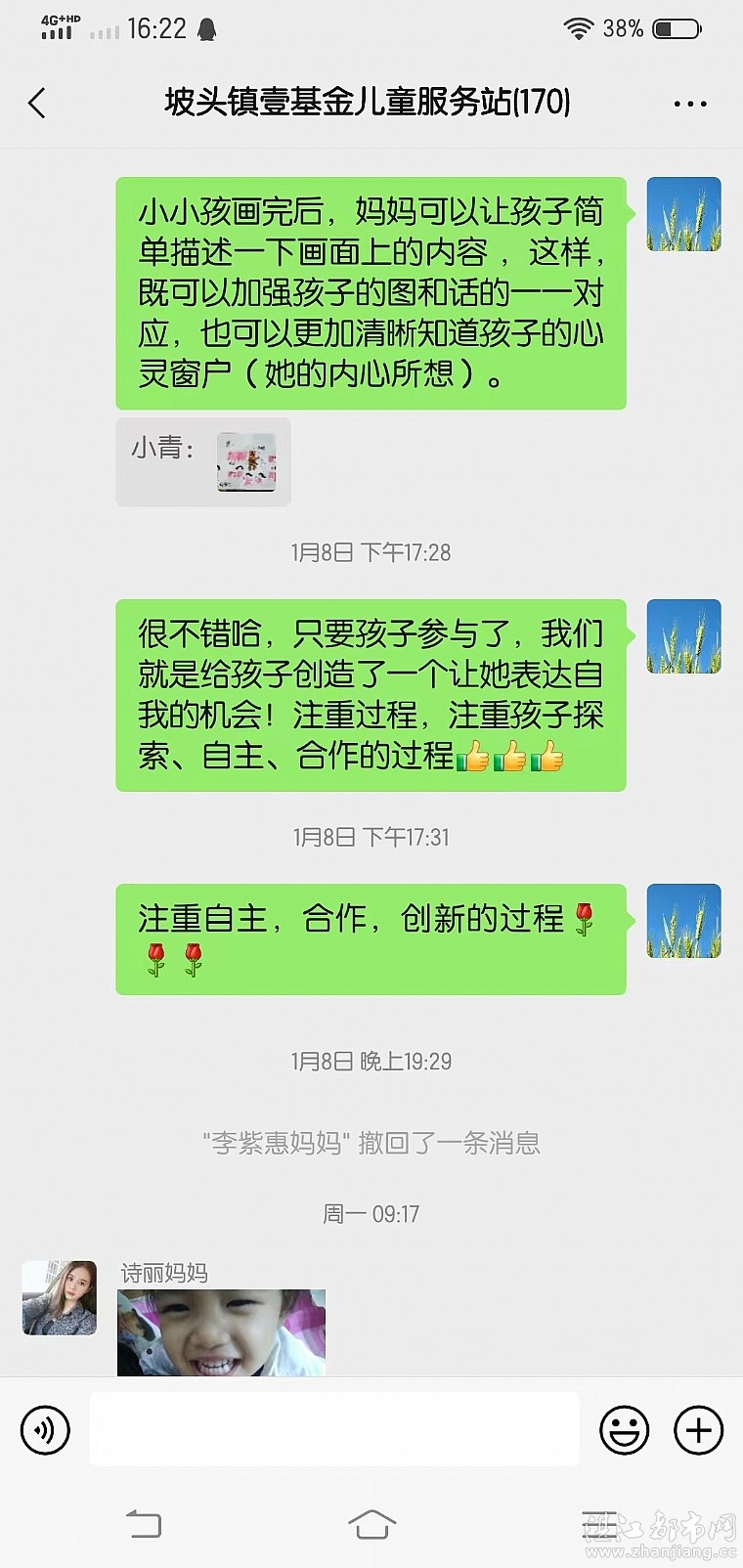Go back from the group chat
The image size is (743, 1568).
pyautogui.click(x=37, y=103)
